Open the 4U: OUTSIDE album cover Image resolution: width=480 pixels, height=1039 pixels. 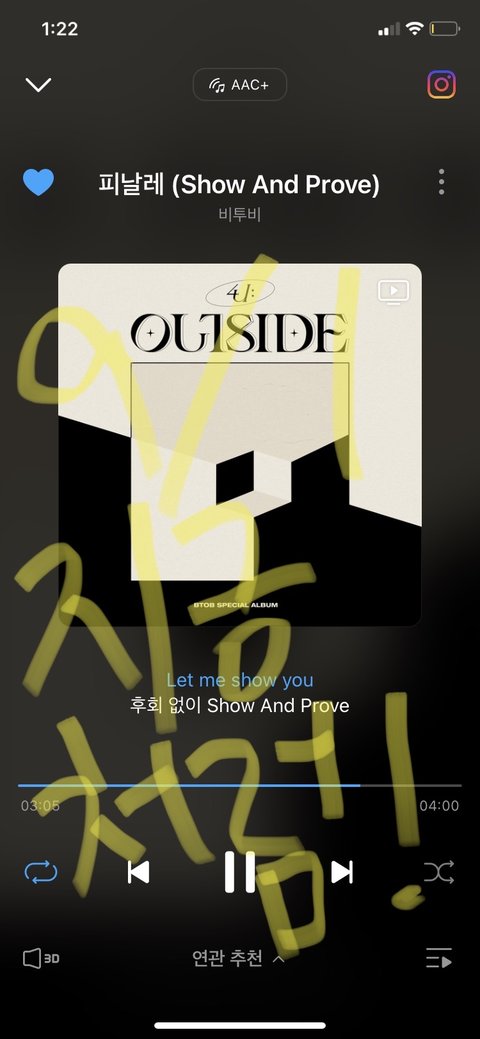point(240,445)
